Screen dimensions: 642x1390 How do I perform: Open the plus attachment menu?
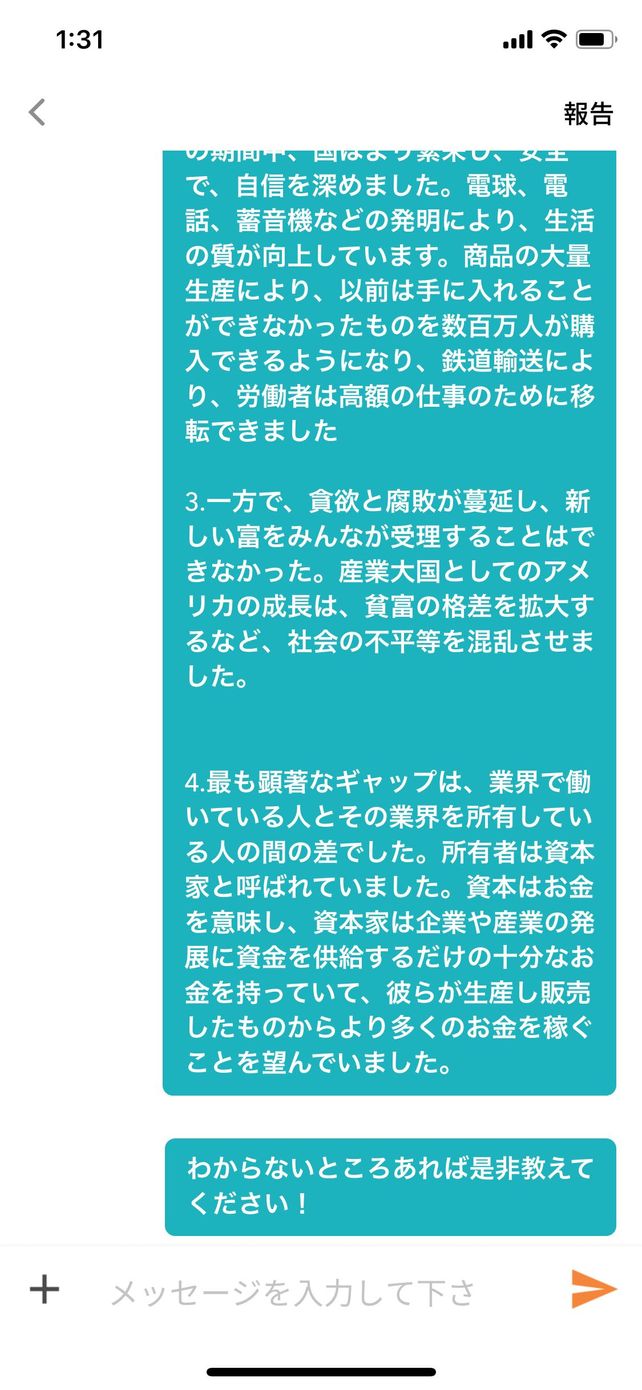pyautogui.click(x=44, y=1289)
